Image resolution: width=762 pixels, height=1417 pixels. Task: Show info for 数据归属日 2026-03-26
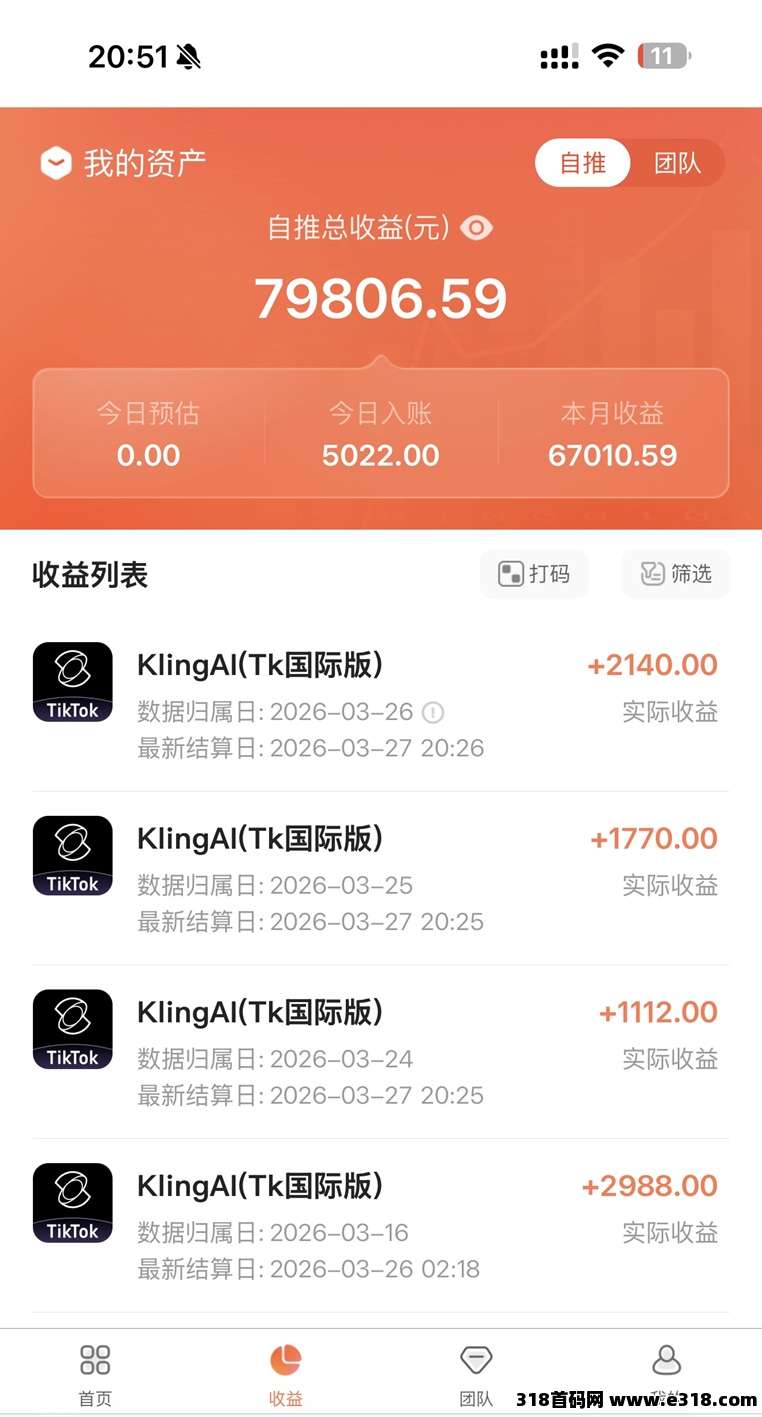point(433,712)
